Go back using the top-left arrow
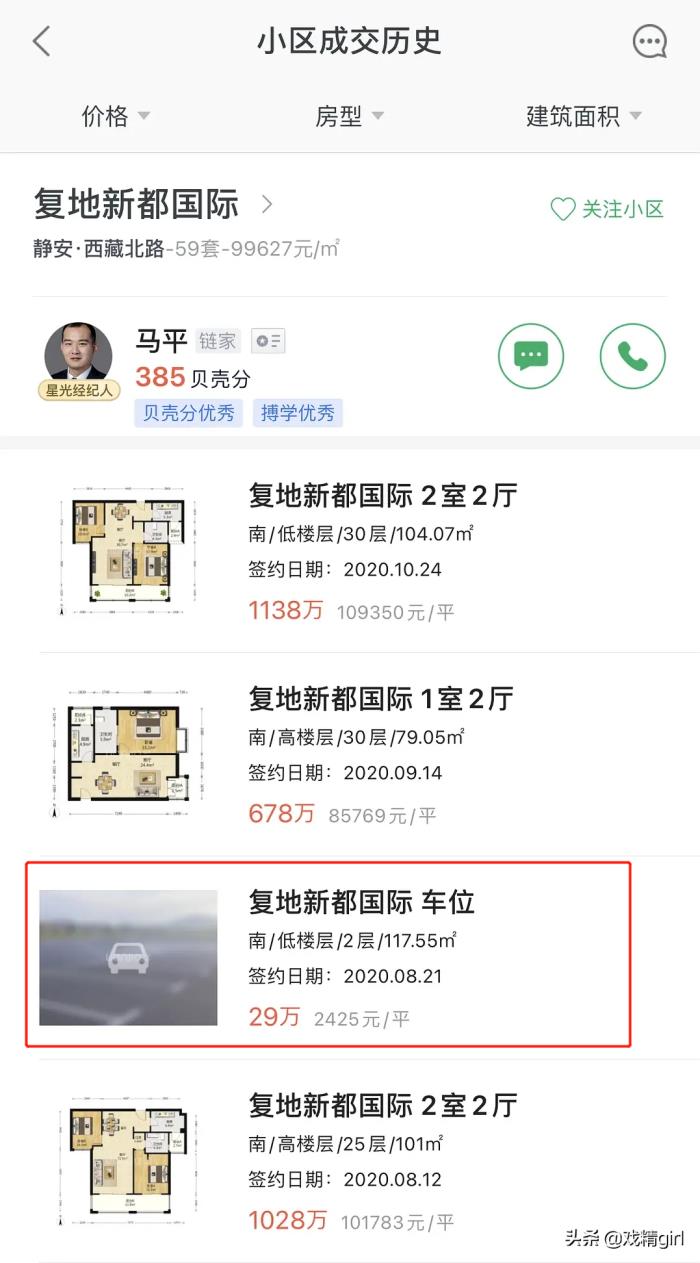 tap(41, 42)
